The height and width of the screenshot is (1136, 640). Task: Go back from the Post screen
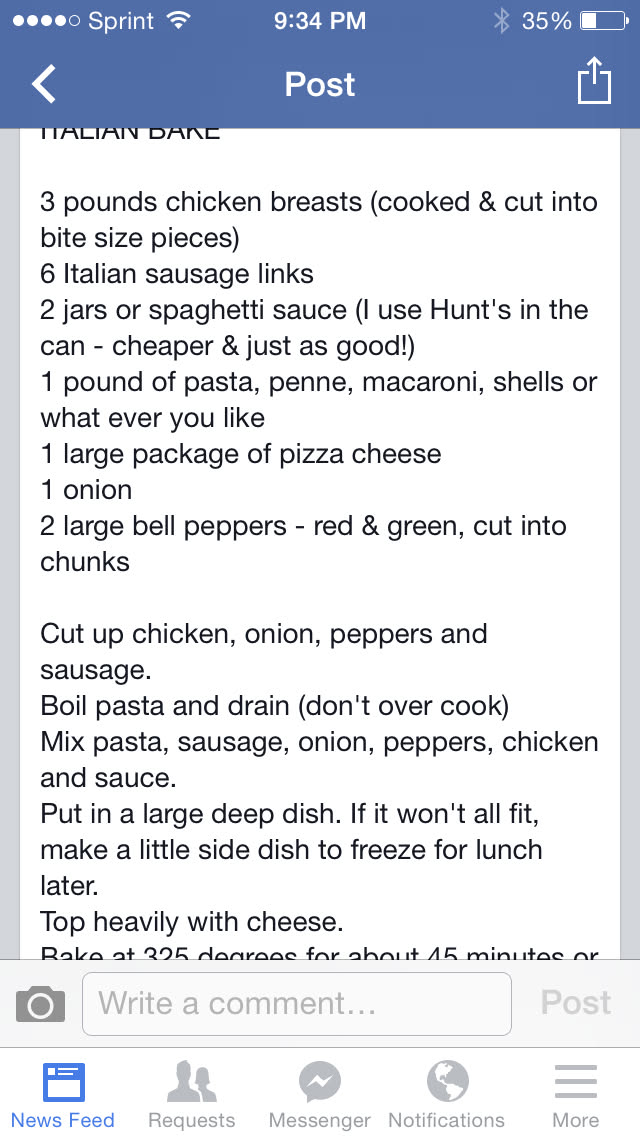click(44, 84)
